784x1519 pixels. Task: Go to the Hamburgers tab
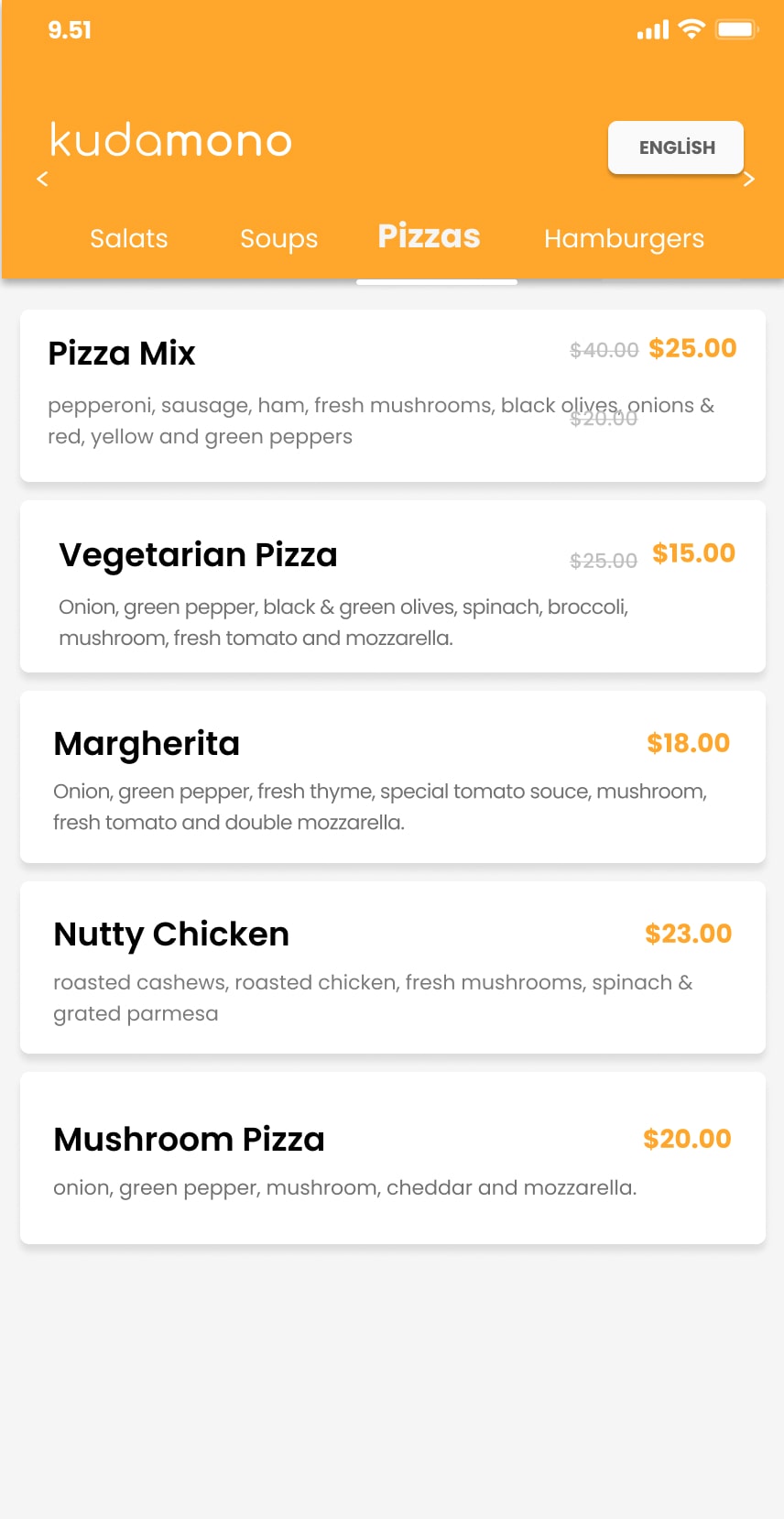624,238
